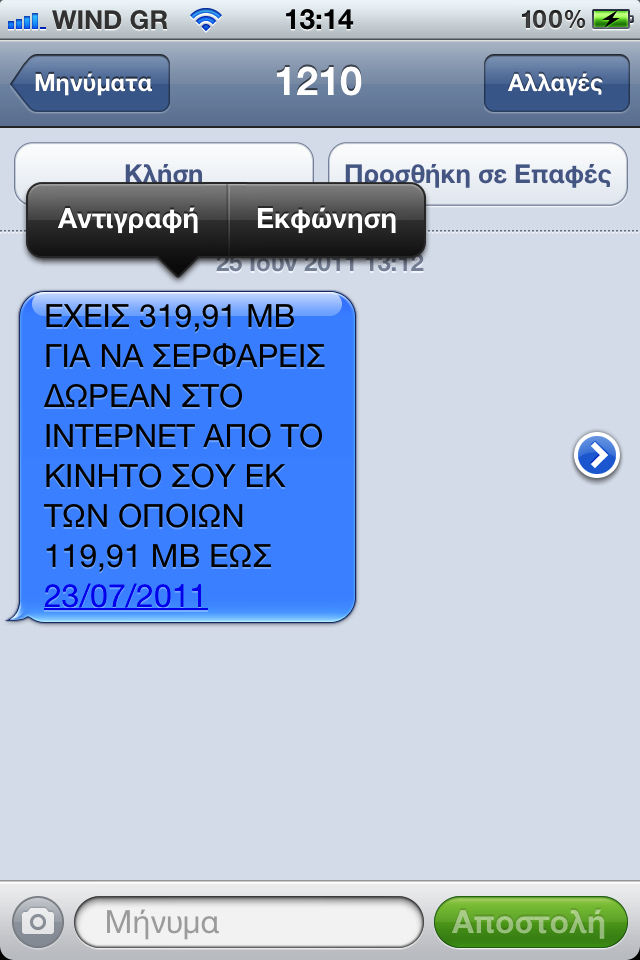Go back to Μηνύματα list
The height and width of the screenshot is (960, 640).
(90, 83)
